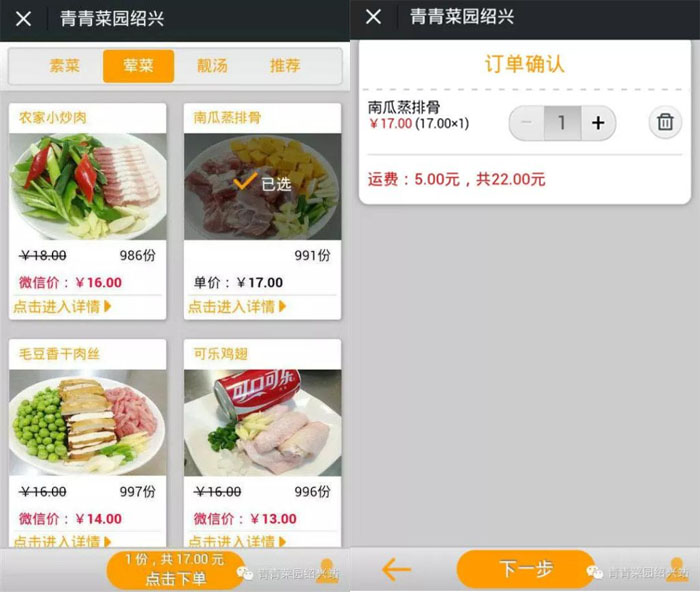Switch to the 素菜 tab
This screenshot has width=700, height=592.
coord(65,66)
